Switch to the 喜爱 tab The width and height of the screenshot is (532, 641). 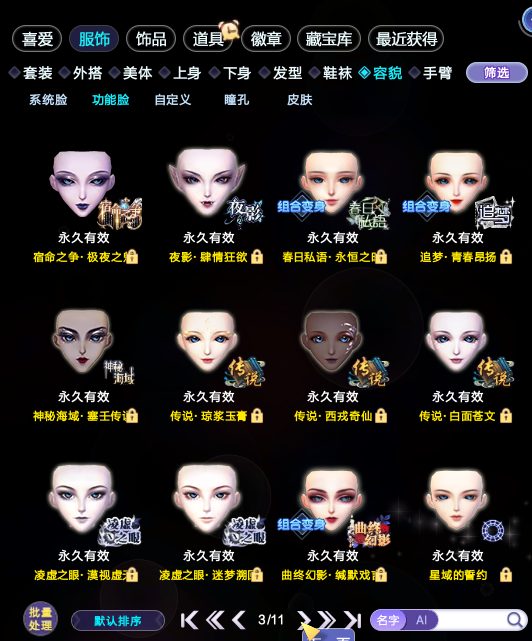pos(37,39)
